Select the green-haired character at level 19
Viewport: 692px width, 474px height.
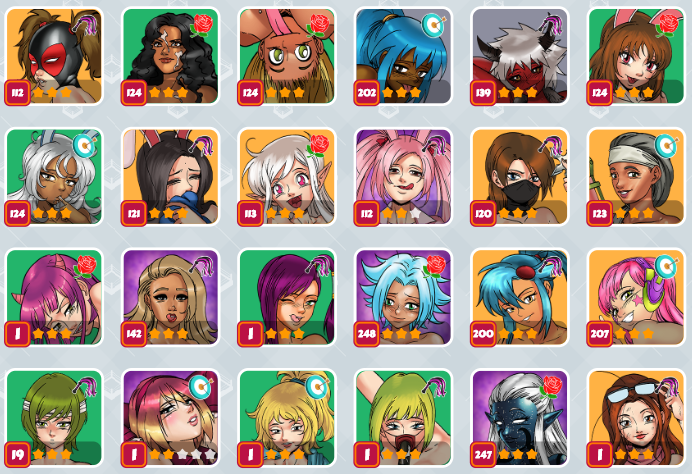pos(54,418)
